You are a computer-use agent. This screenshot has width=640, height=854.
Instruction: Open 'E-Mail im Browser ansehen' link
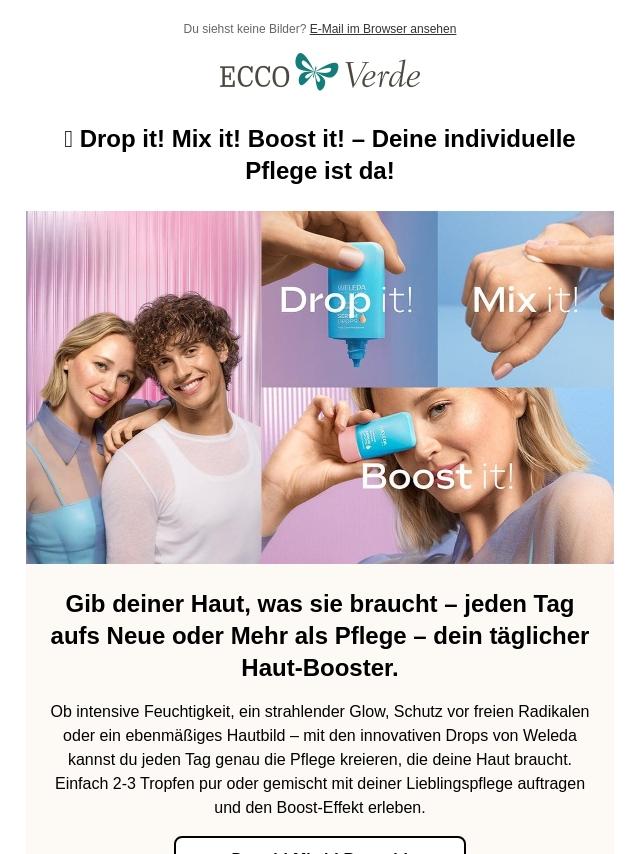[382, 29]
